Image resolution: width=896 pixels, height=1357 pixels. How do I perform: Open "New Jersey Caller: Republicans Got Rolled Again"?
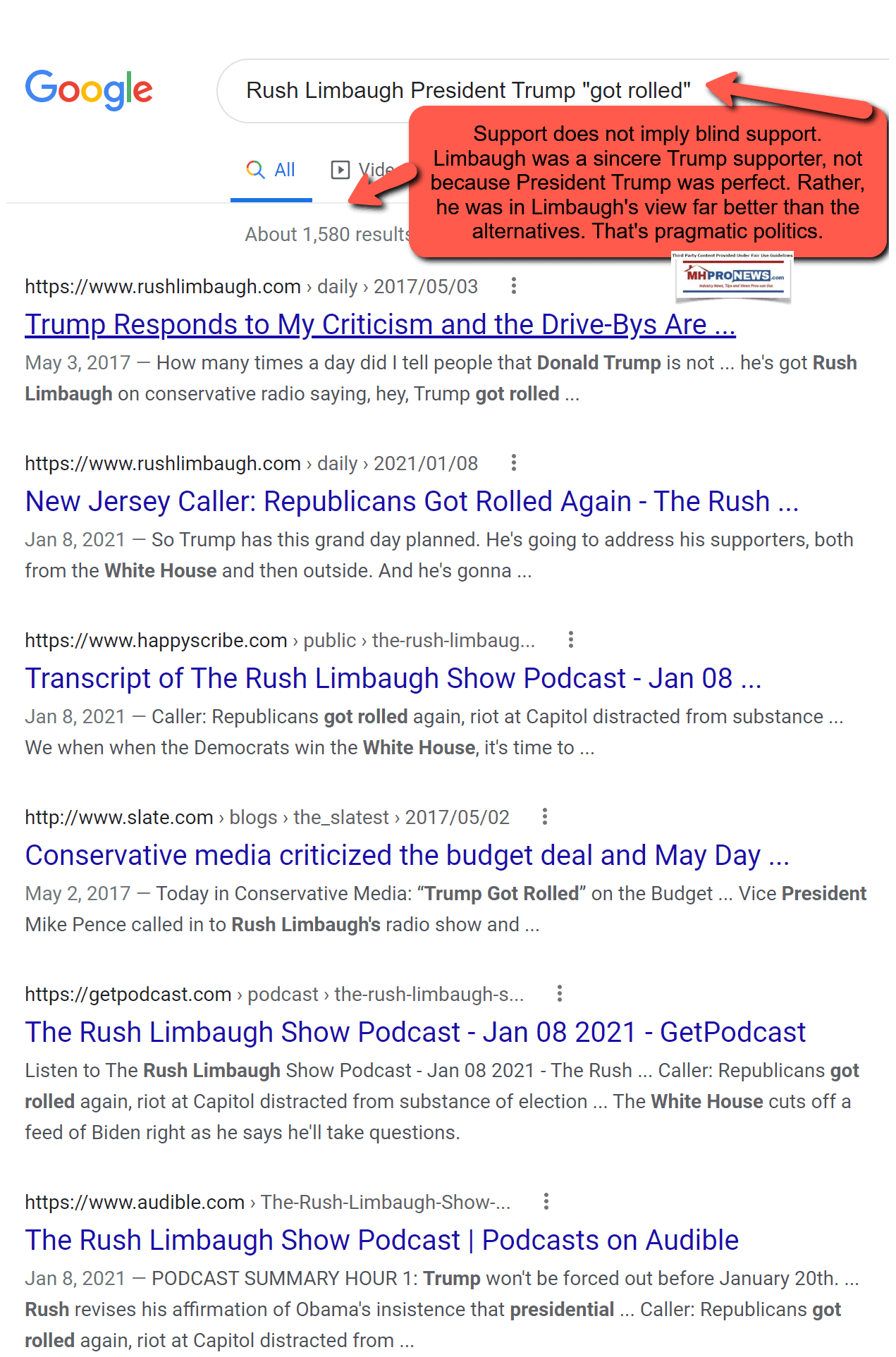(x=412, y=502)
